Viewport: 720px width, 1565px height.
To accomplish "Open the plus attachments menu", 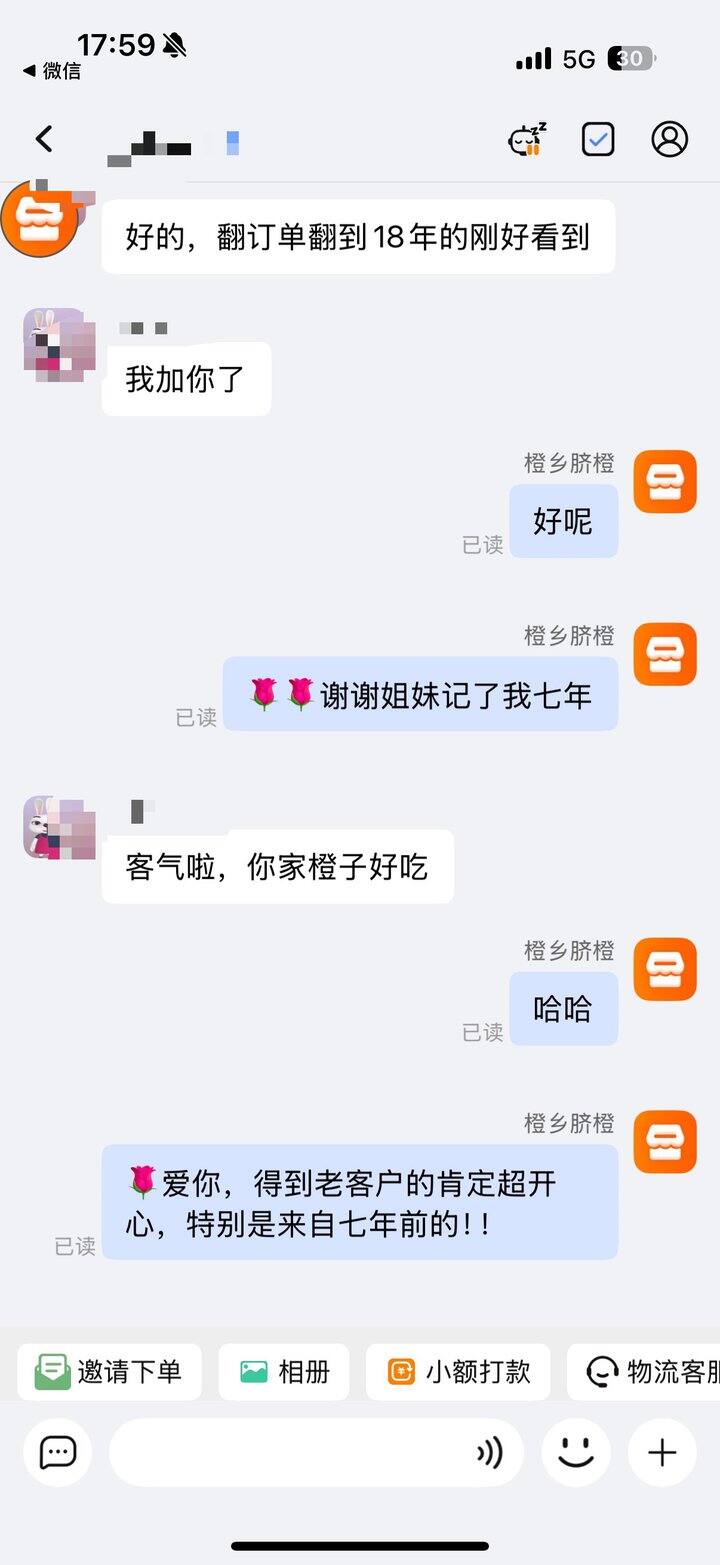I will (662, 1452).
